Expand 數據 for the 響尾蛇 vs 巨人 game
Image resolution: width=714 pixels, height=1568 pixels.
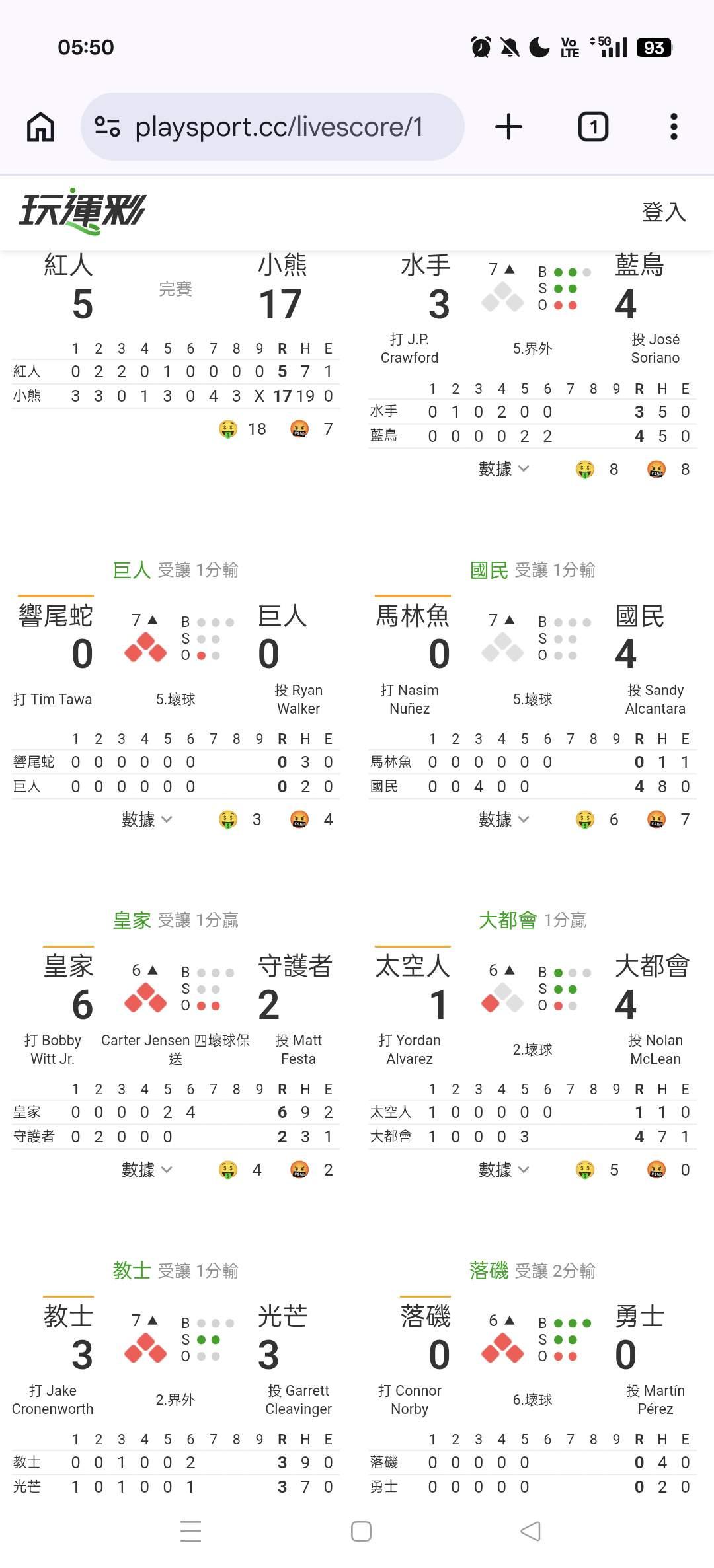tap(147, 819)
